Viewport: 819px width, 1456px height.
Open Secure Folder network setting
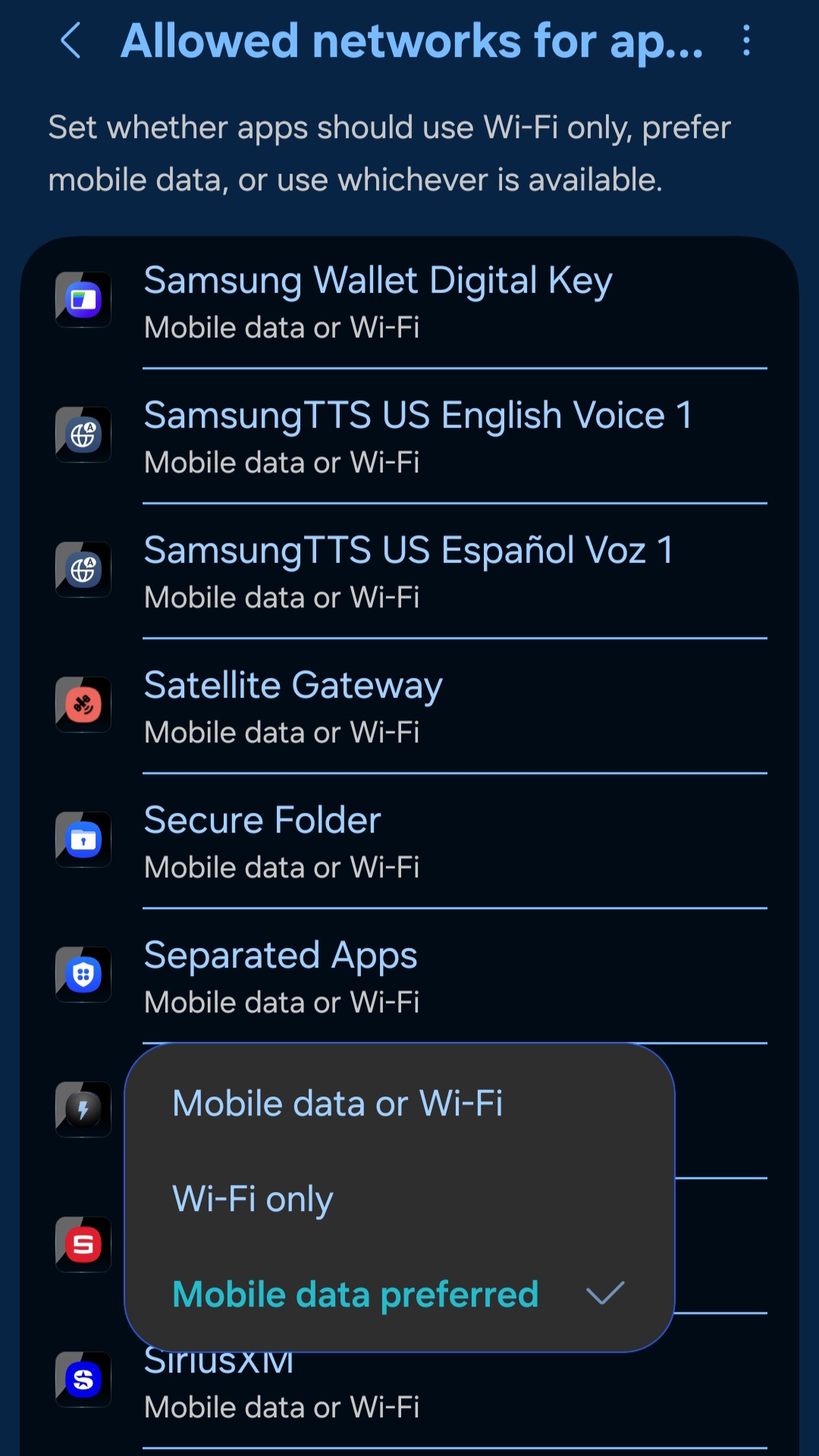point(409,842)
